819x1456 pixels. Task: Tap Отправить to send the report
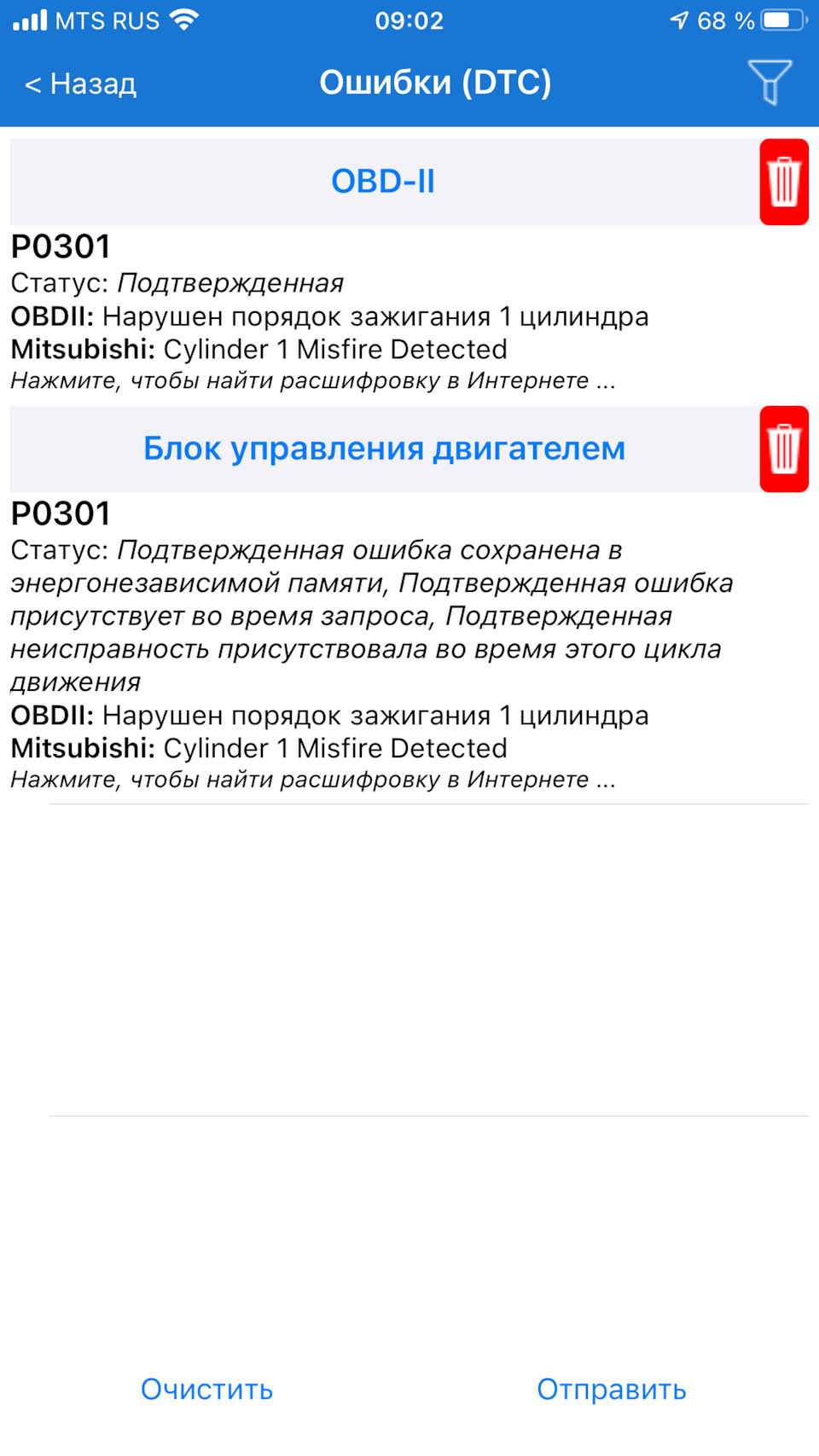(611, 1389)
